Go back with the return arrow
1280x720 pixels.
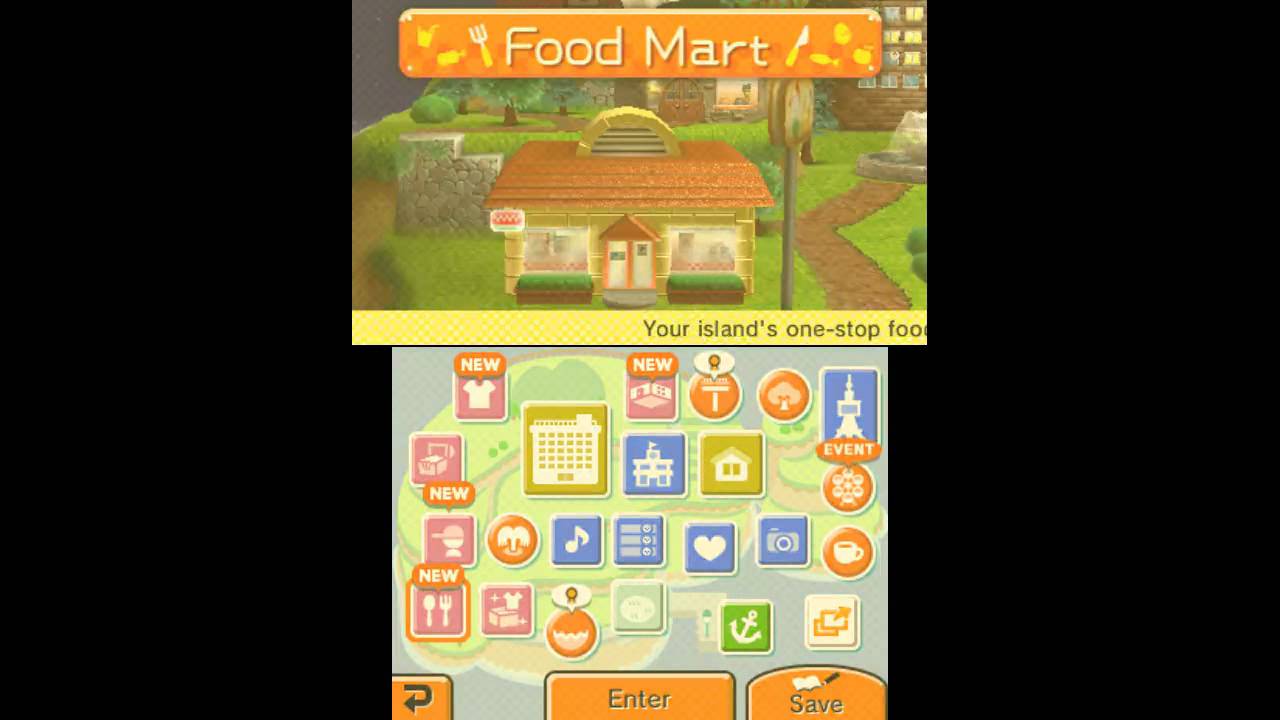click(x=419, y=699)
